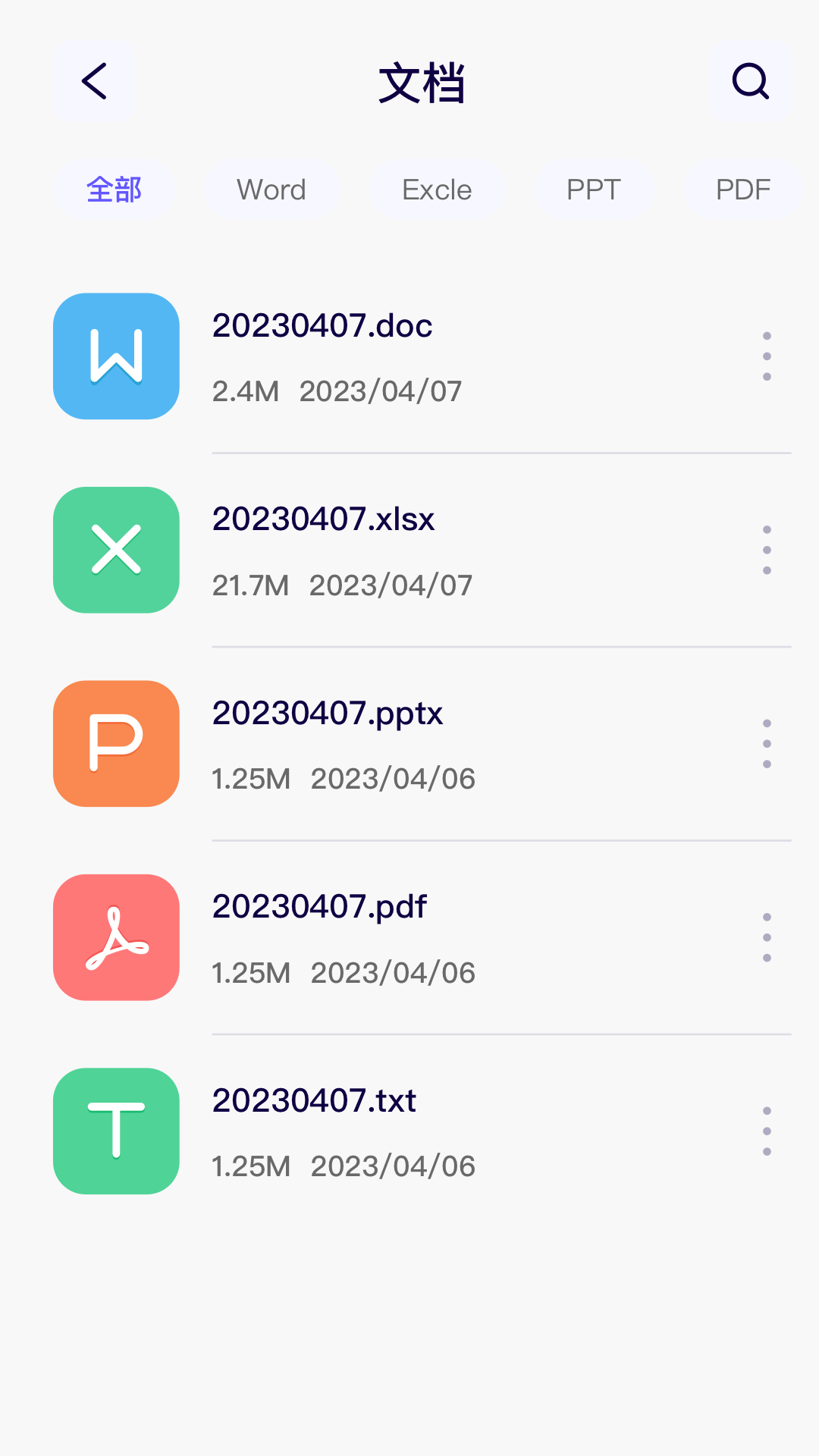
Task: Open the file named 20230407.pdf
Action: coord(319,906)
